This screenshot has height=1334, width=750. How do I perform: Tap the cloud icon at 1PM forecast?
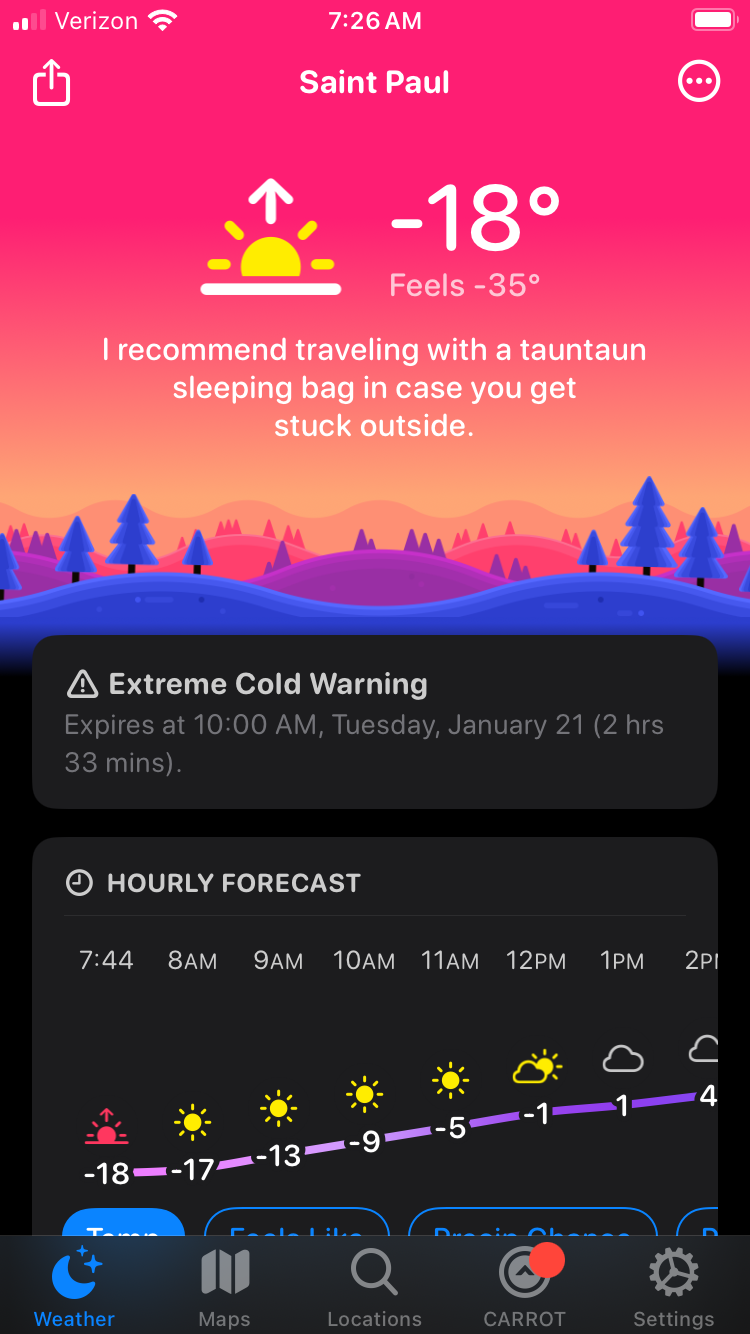tap(622, 1059)
